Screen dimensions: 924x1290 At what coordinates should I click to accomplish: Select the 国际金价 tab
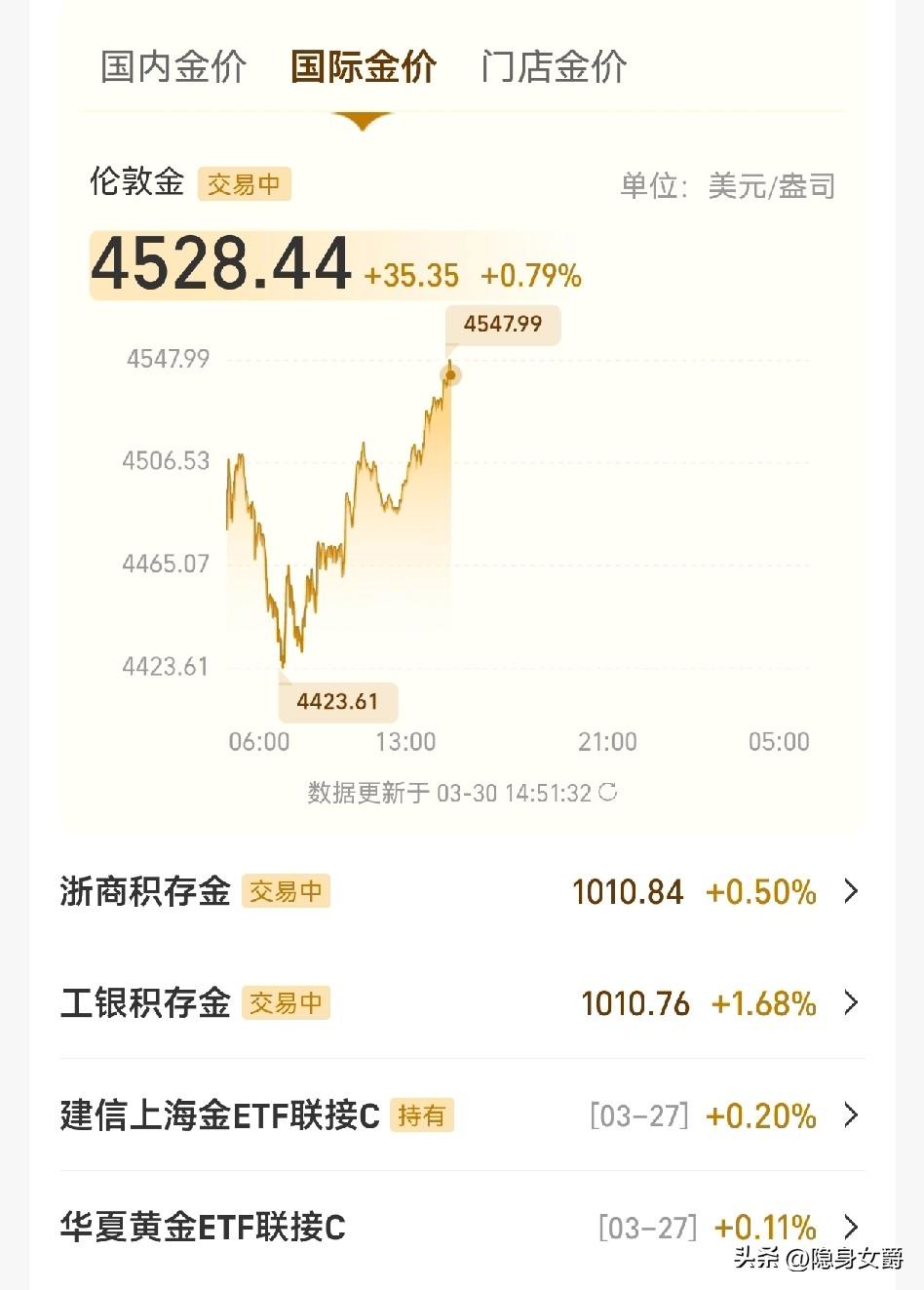[362, 66]
